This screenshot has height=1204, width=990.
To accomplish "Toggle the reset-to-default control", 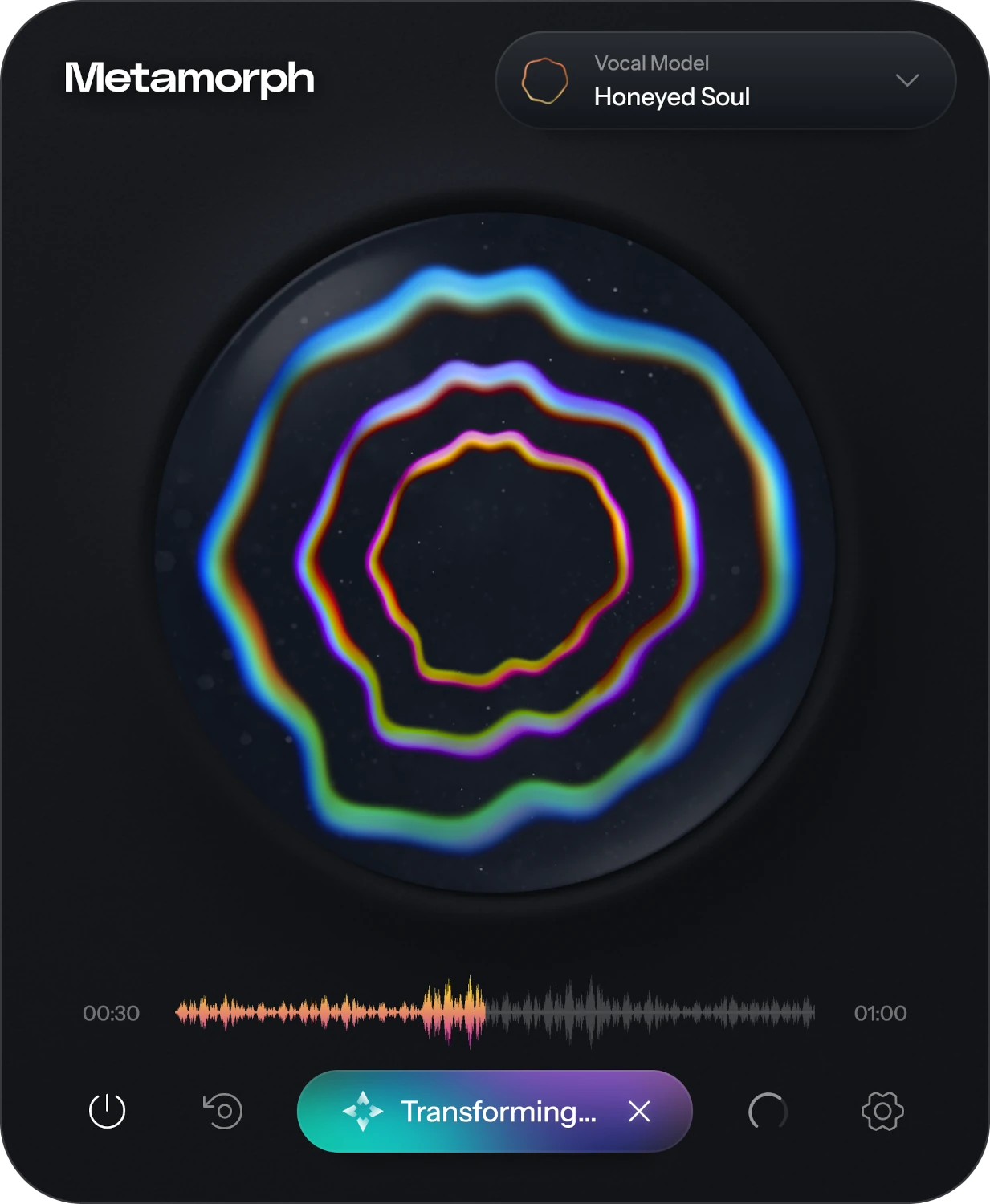I will [222, 1112].
